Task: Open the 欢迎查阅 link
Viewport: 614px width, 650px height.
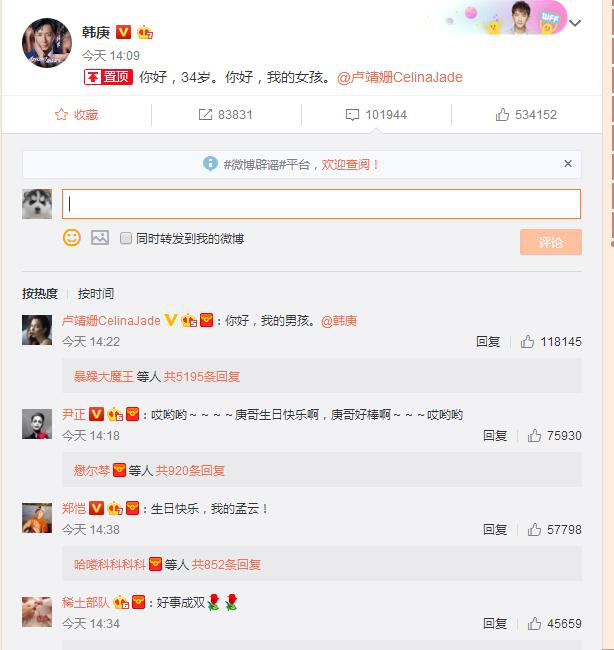Action: tap(350, 164)
